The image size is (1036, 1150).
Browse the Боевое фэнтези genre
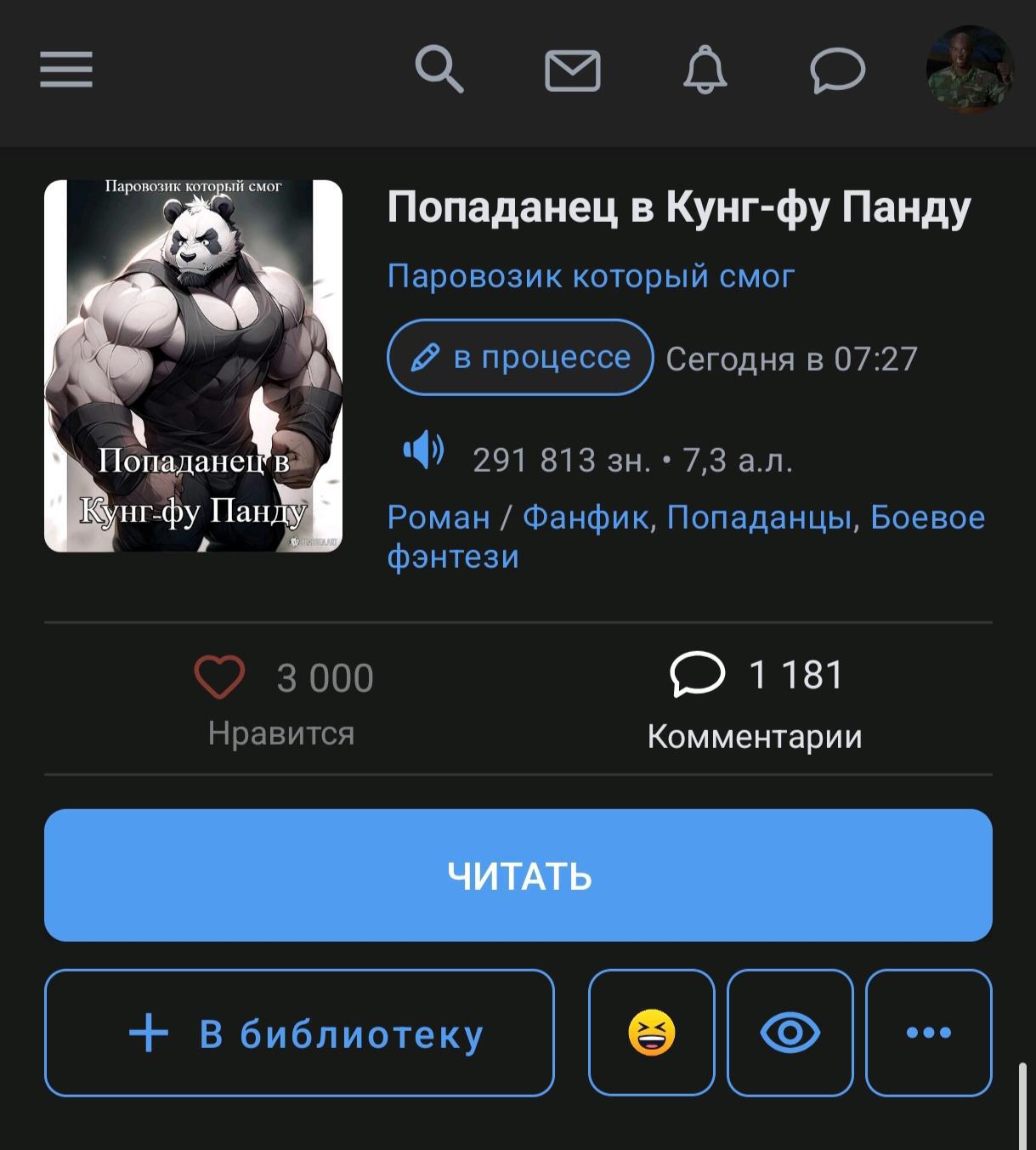coord(926,518)
